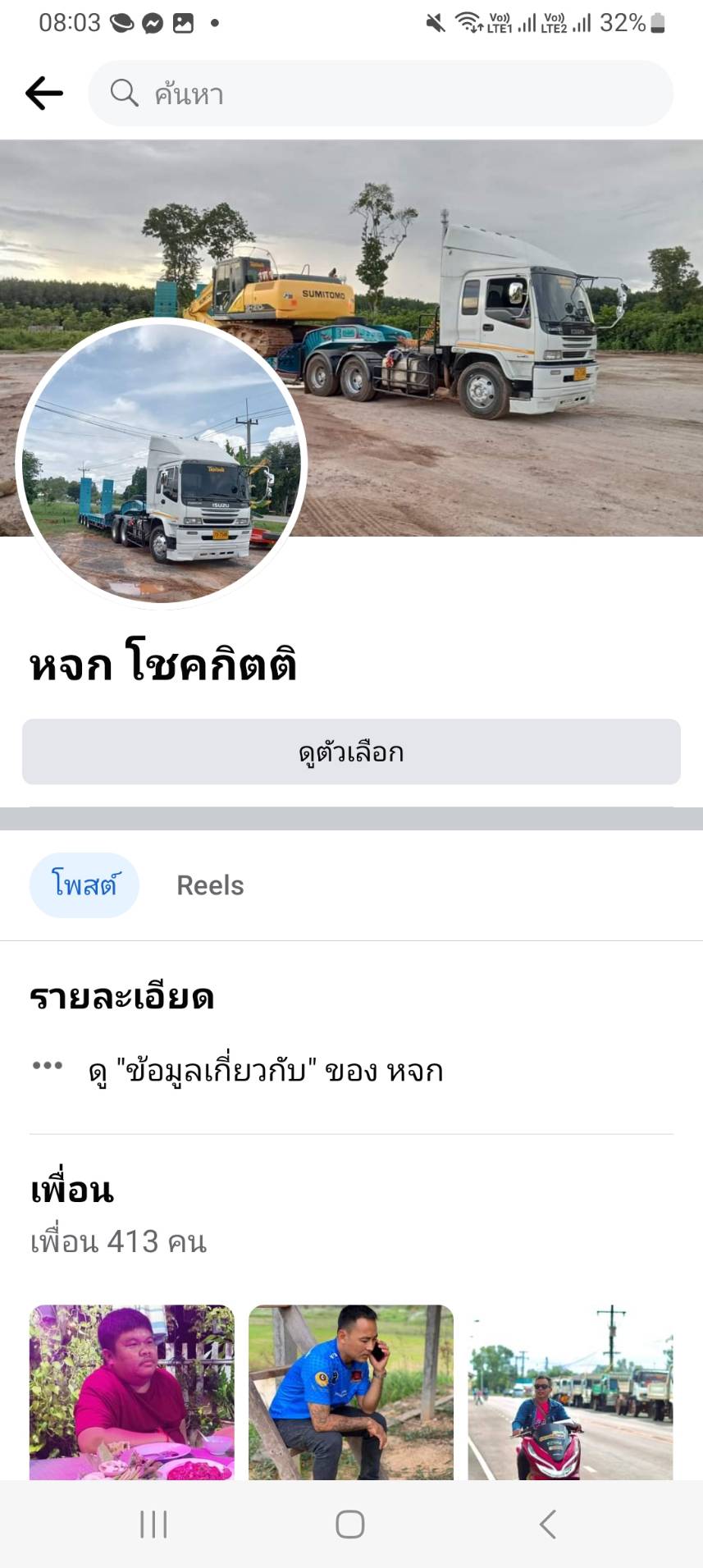Open friend in the red shirt
Viewport: 703px width, 1568px height.
click(x=132, y=1392)
